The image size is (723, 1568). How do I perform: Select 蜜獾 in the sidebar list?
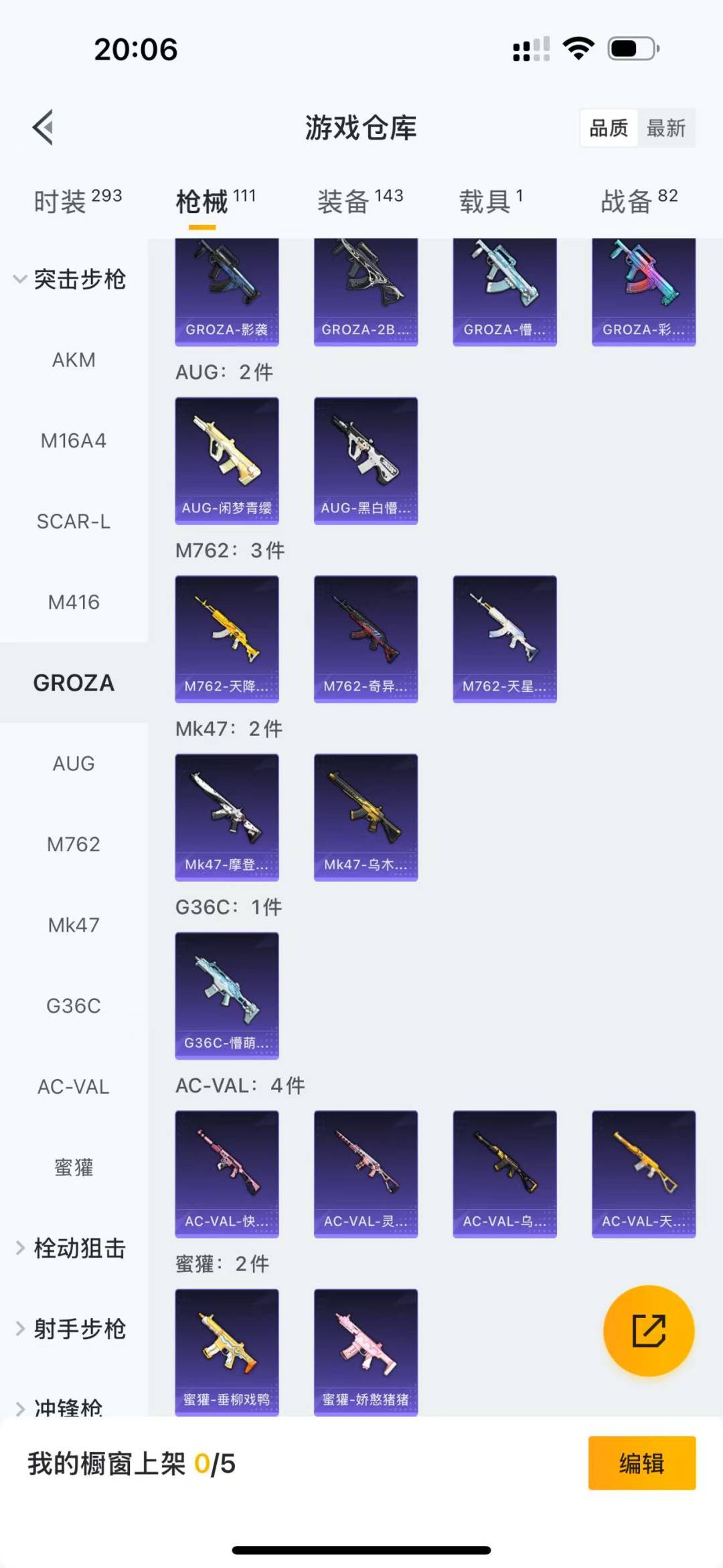(x=74, y=1167)
